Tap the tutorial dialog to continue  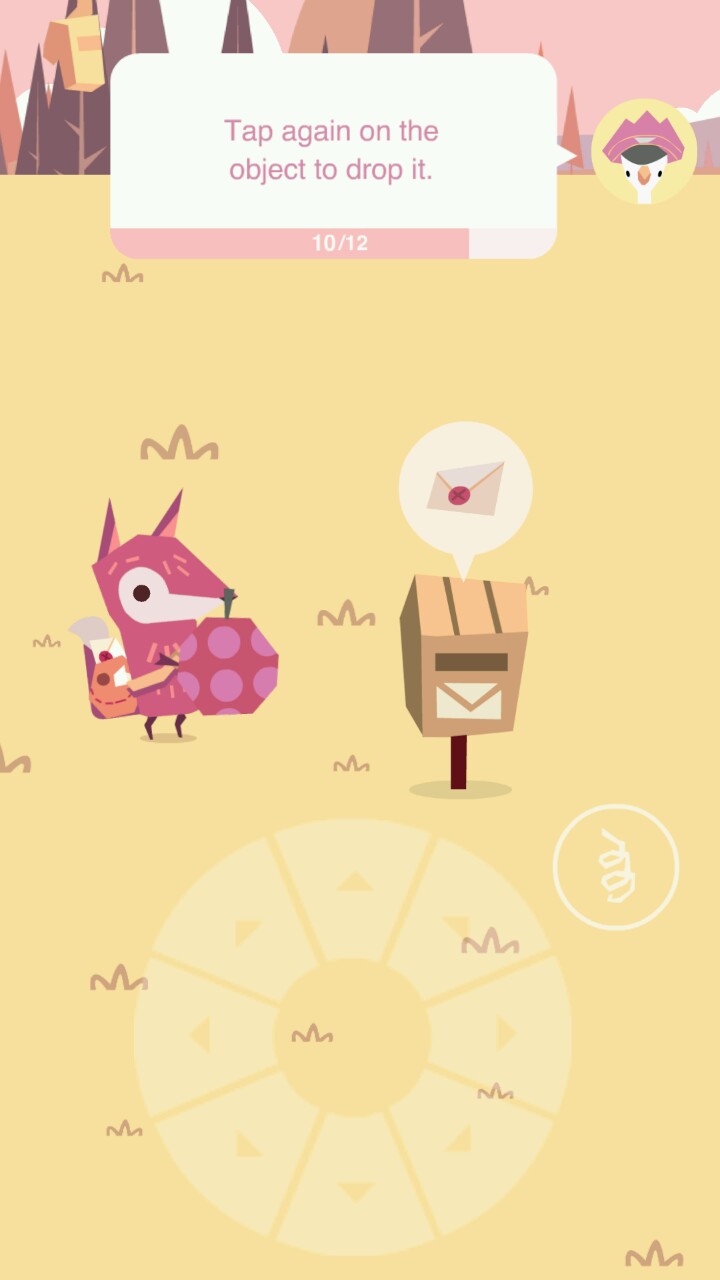(332, 150)
